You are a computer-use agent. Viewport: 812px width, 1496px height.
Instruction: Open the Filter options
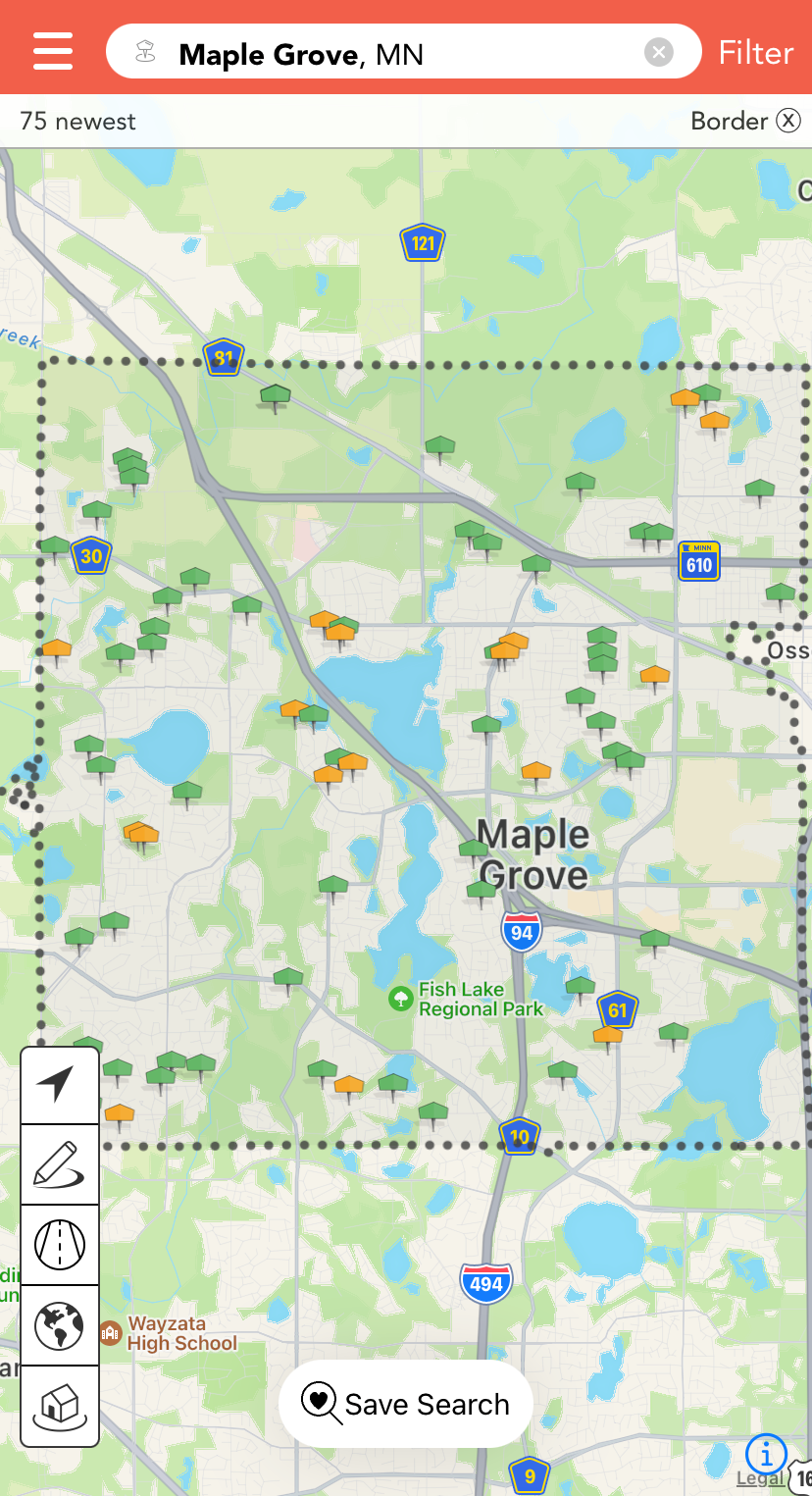755,52
